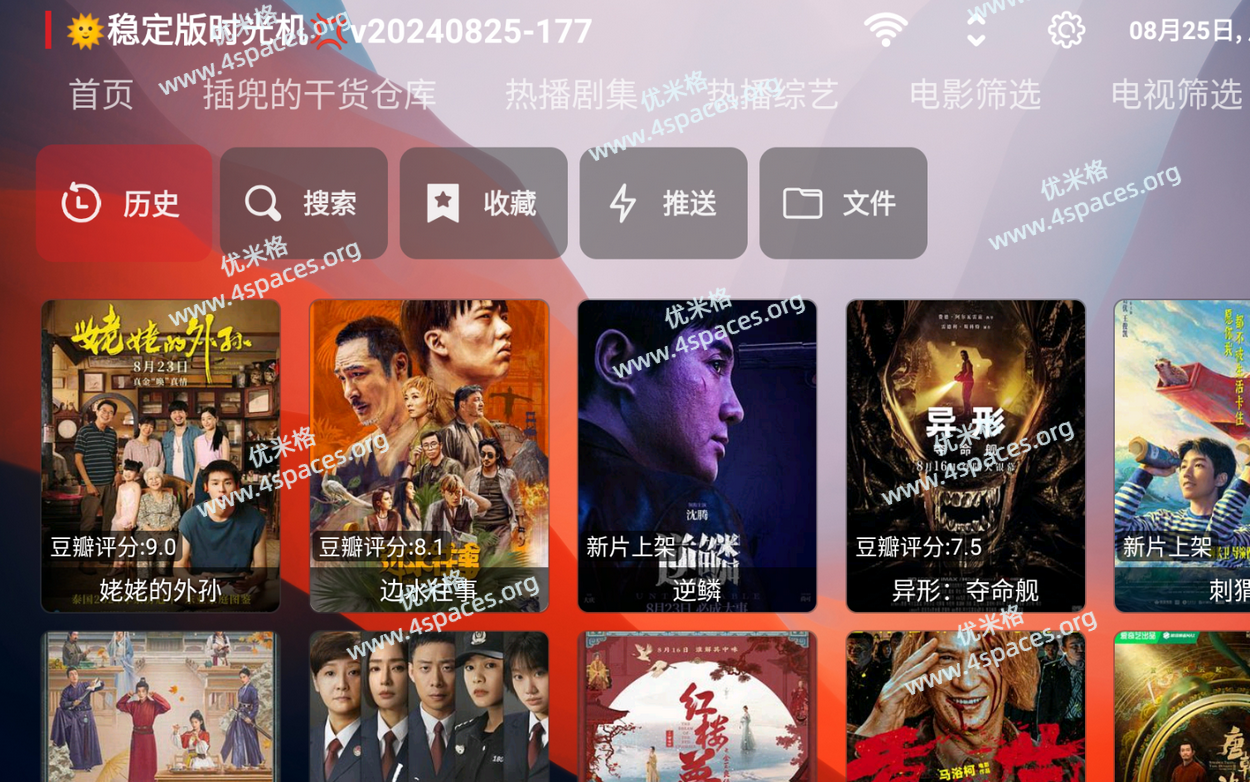Open the 文件 files button
1250x782 pixels.
843,203
